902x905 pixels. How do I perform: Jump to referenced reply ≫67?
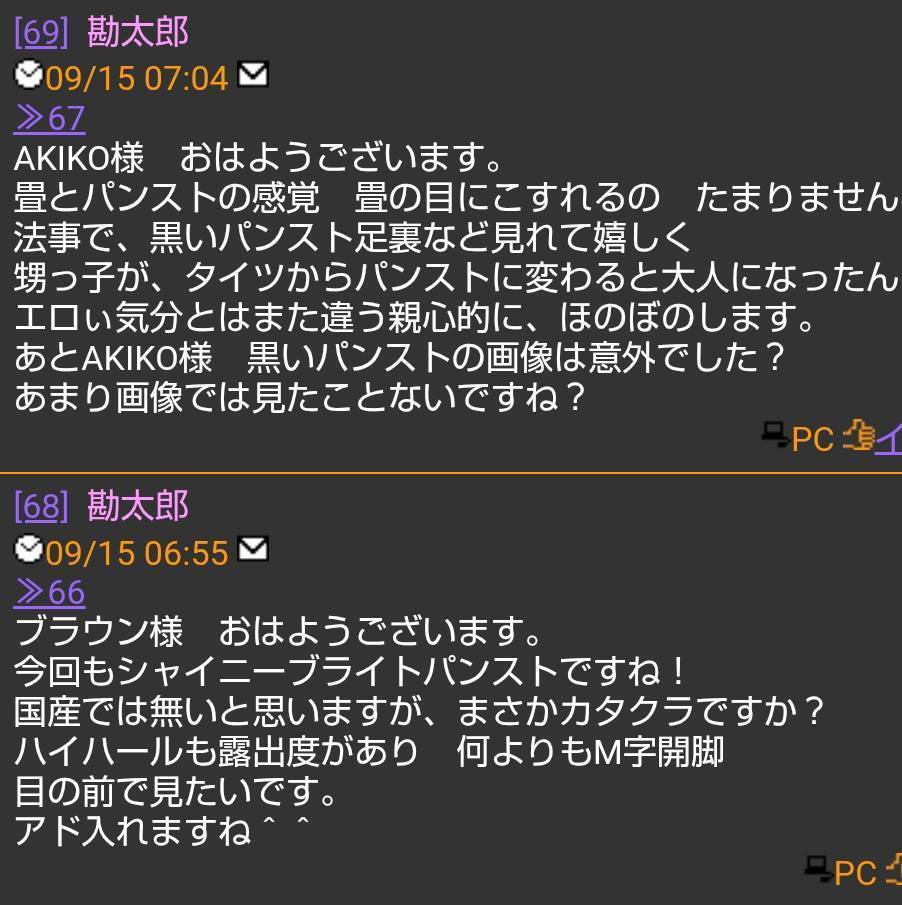[x=50, y=119]
